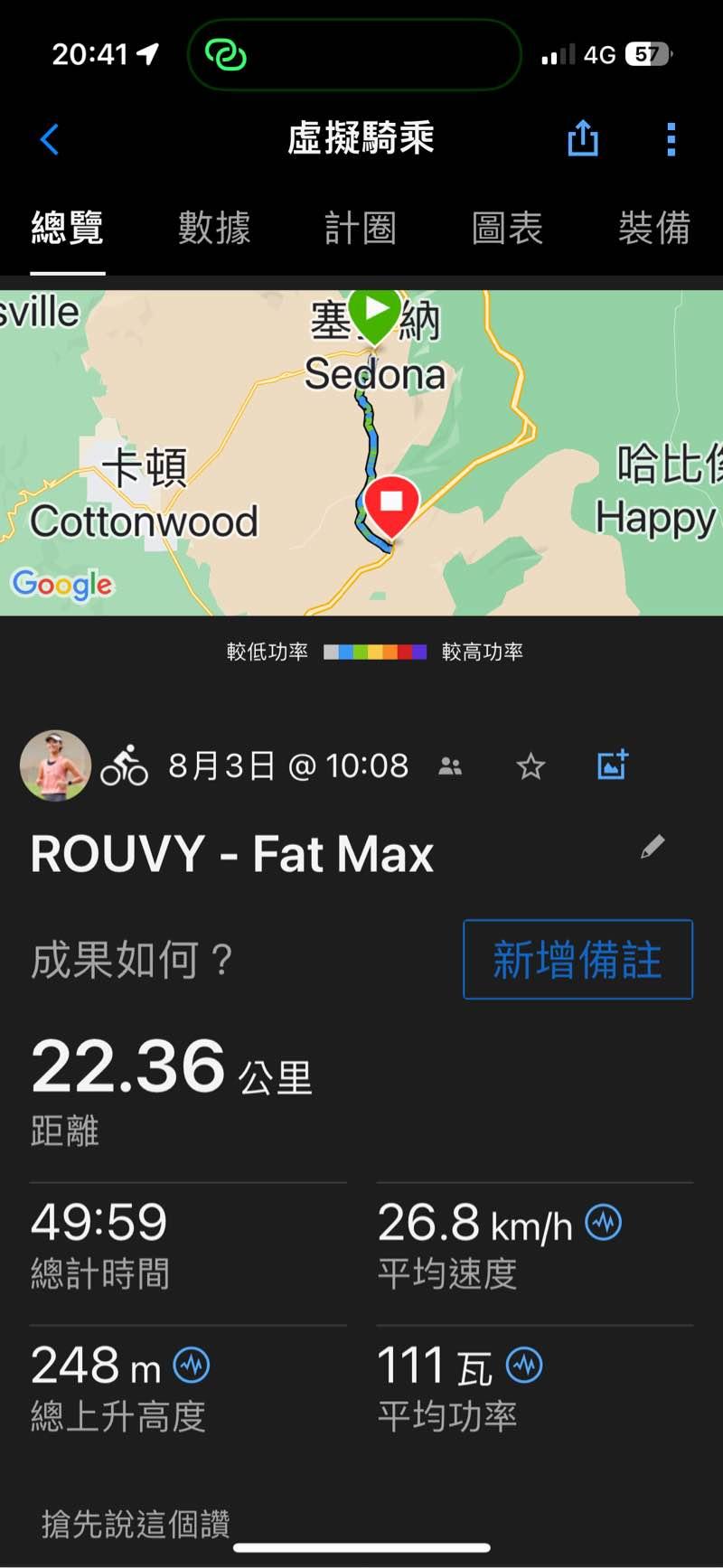Image resolution: width=723 pixels, height=1568 pixels.
Task: Mark activity as favorite with star
Action: click(531, 766)
